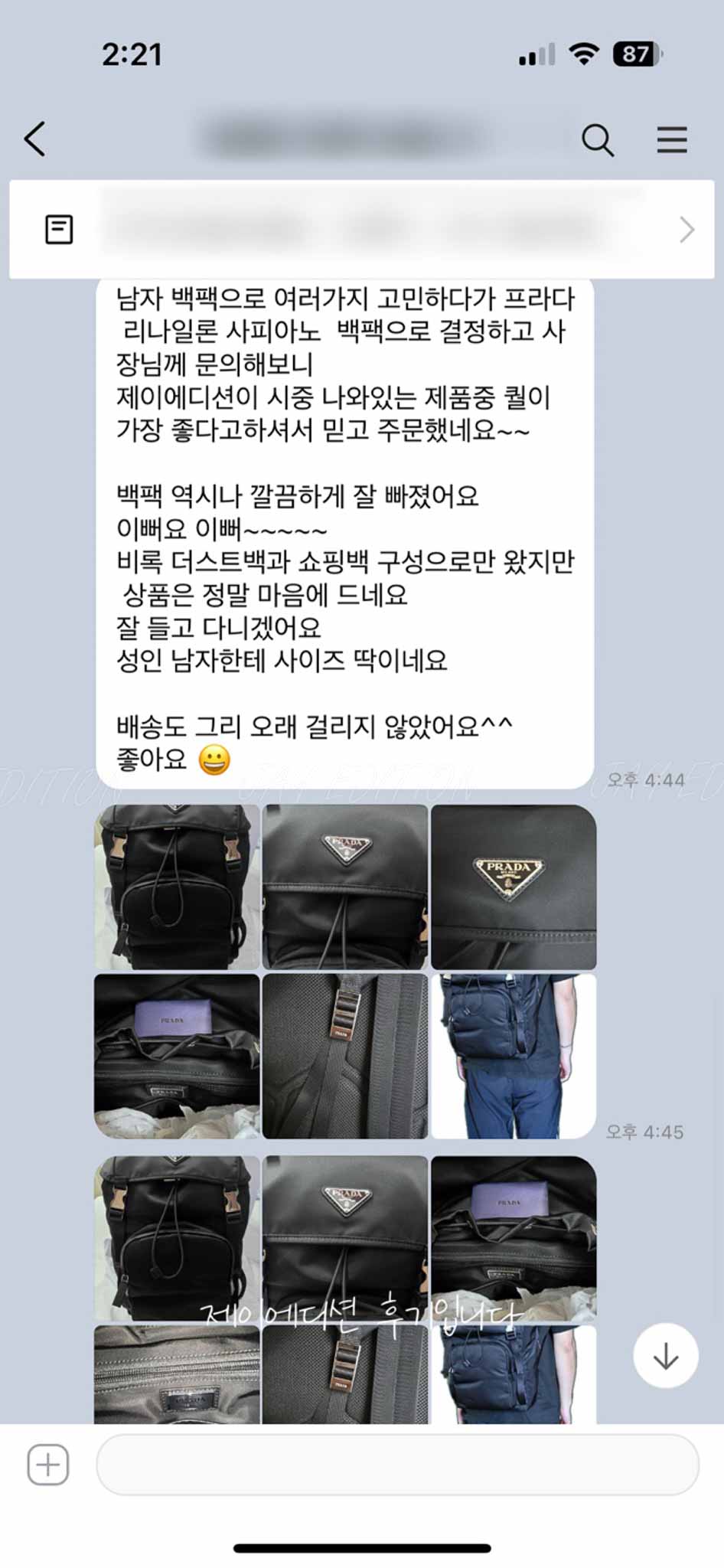Image resolution: width=724 pixels, height=1568 pixels.
Task: Open the 4:45 photo of man wearing backpack
Action: tap(514, 1056)
